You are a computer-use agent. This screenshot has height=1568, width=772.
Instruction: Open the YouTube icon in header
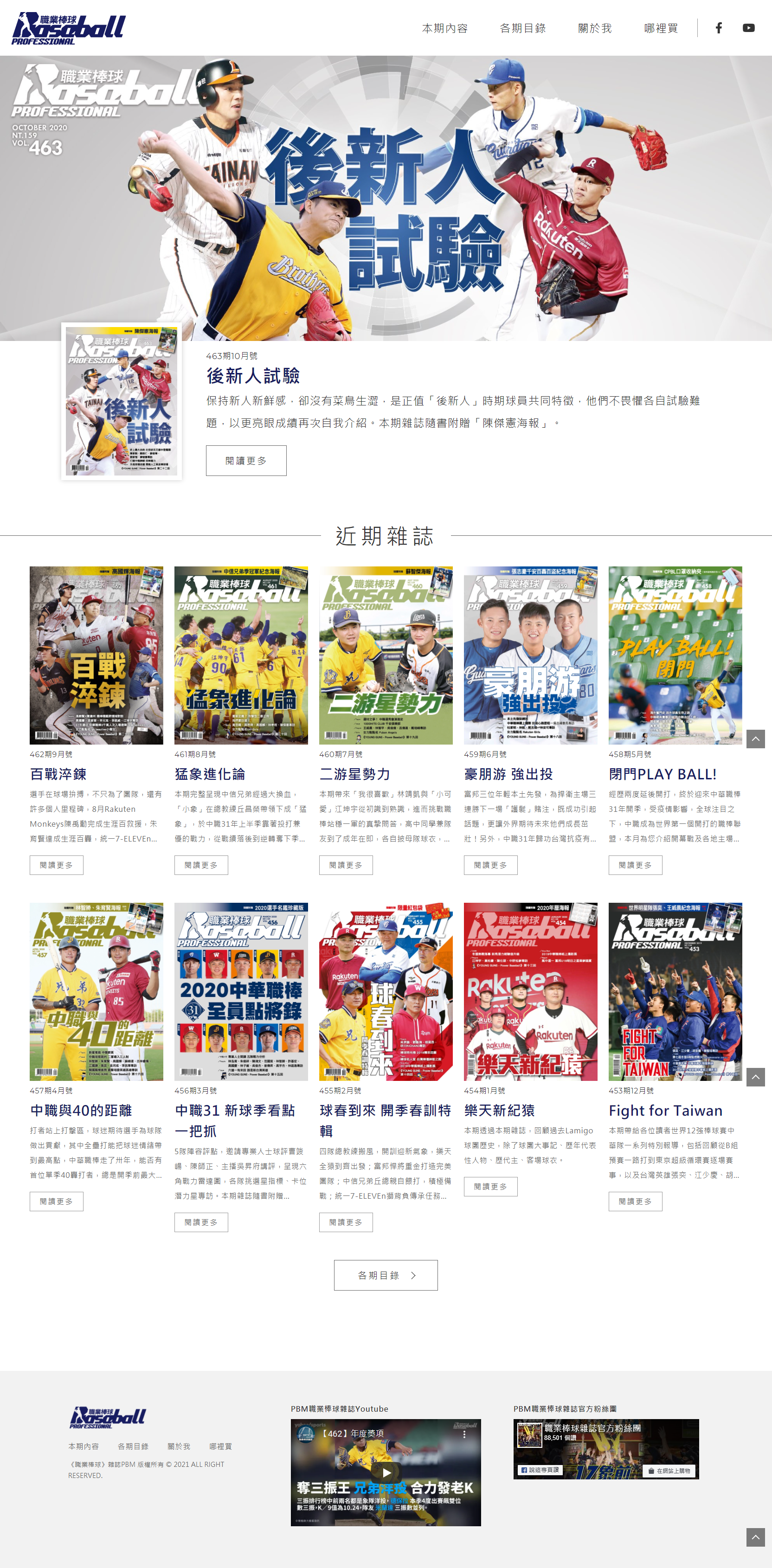[748, 28]
